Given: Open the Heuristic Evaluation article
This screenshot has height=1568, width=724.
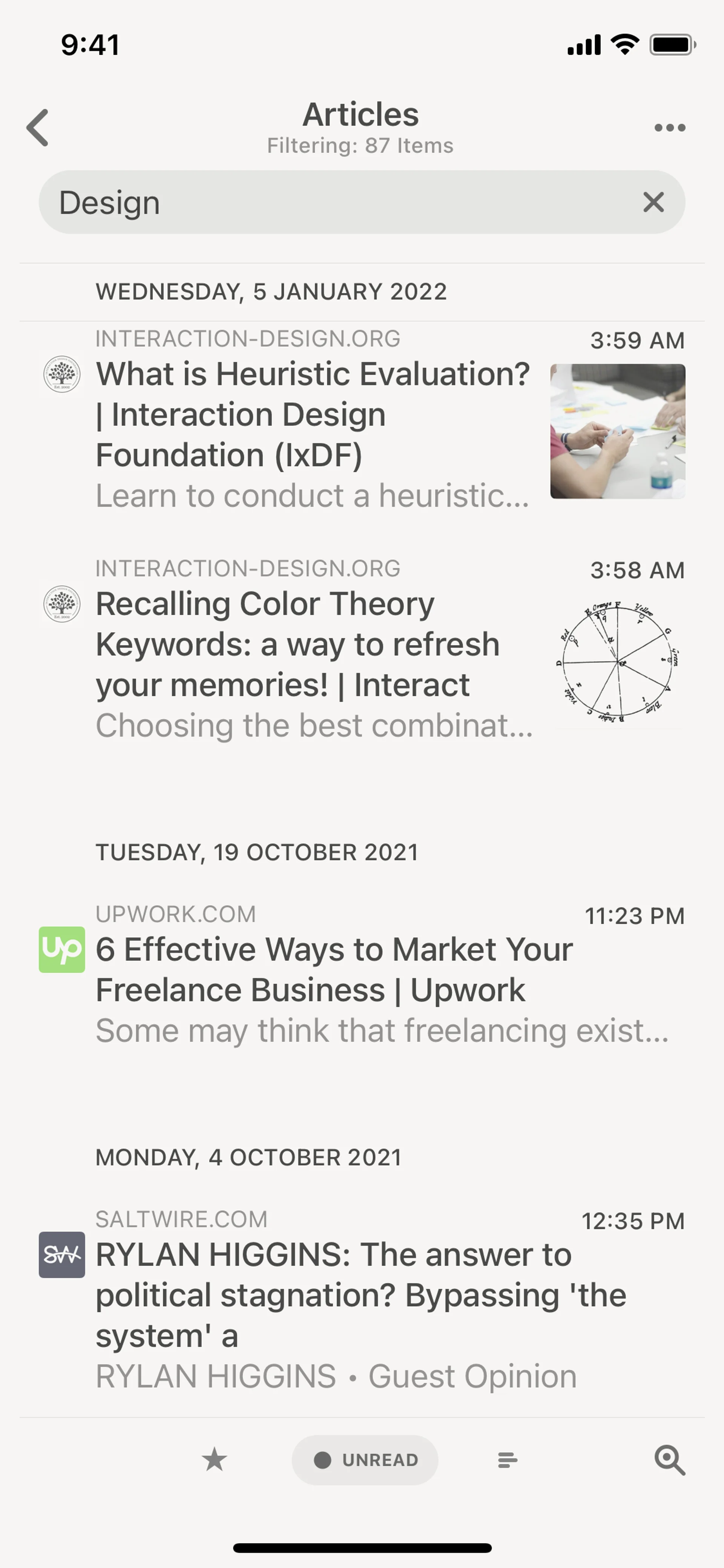Looking at the screenshot, I should coord(313,415).
